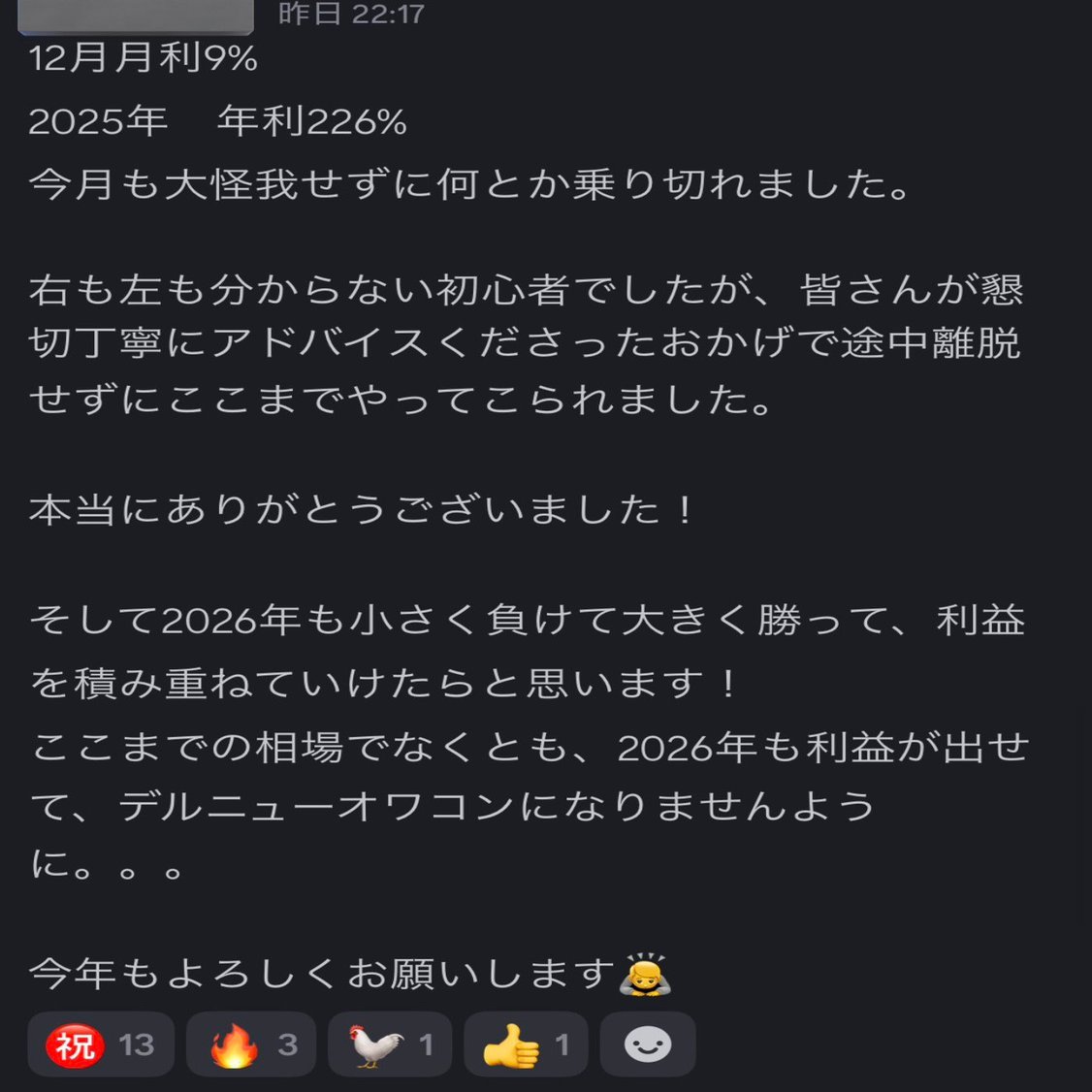React with the fire emoji
1092x1092 pixels.
[250, 1044]
